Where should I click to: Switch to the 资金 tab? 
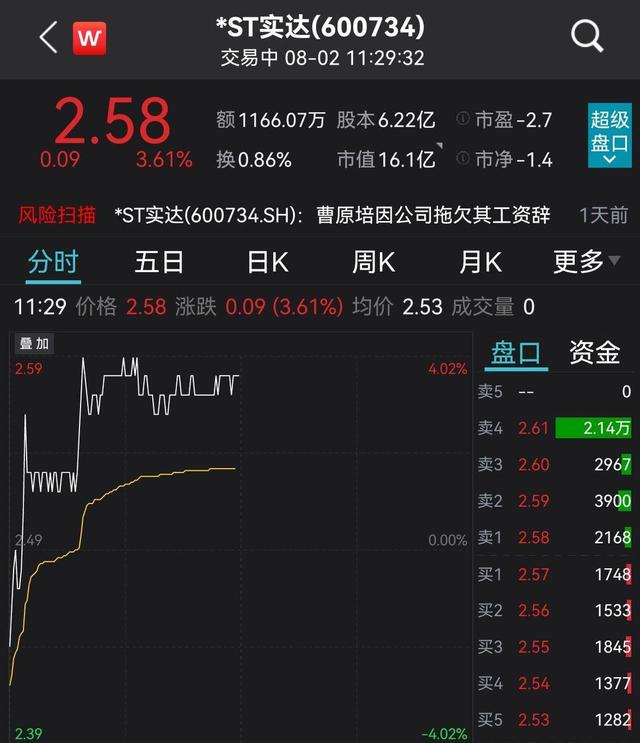594,352
